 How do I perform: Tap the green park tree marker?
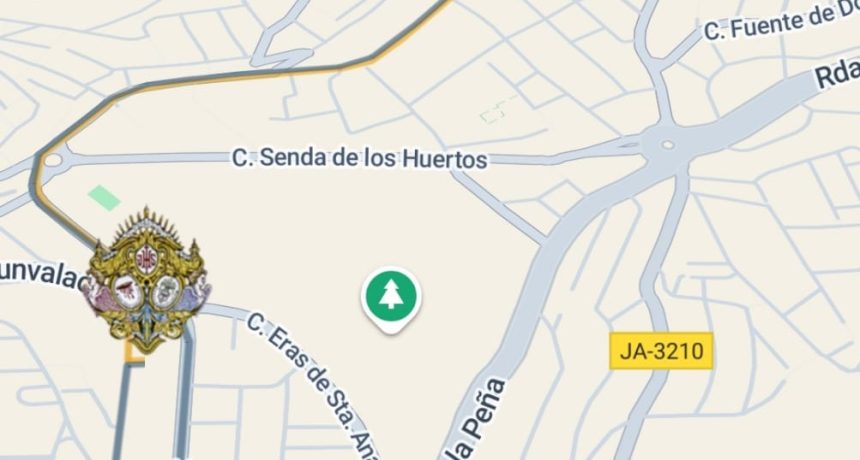(x=391, y=296)
